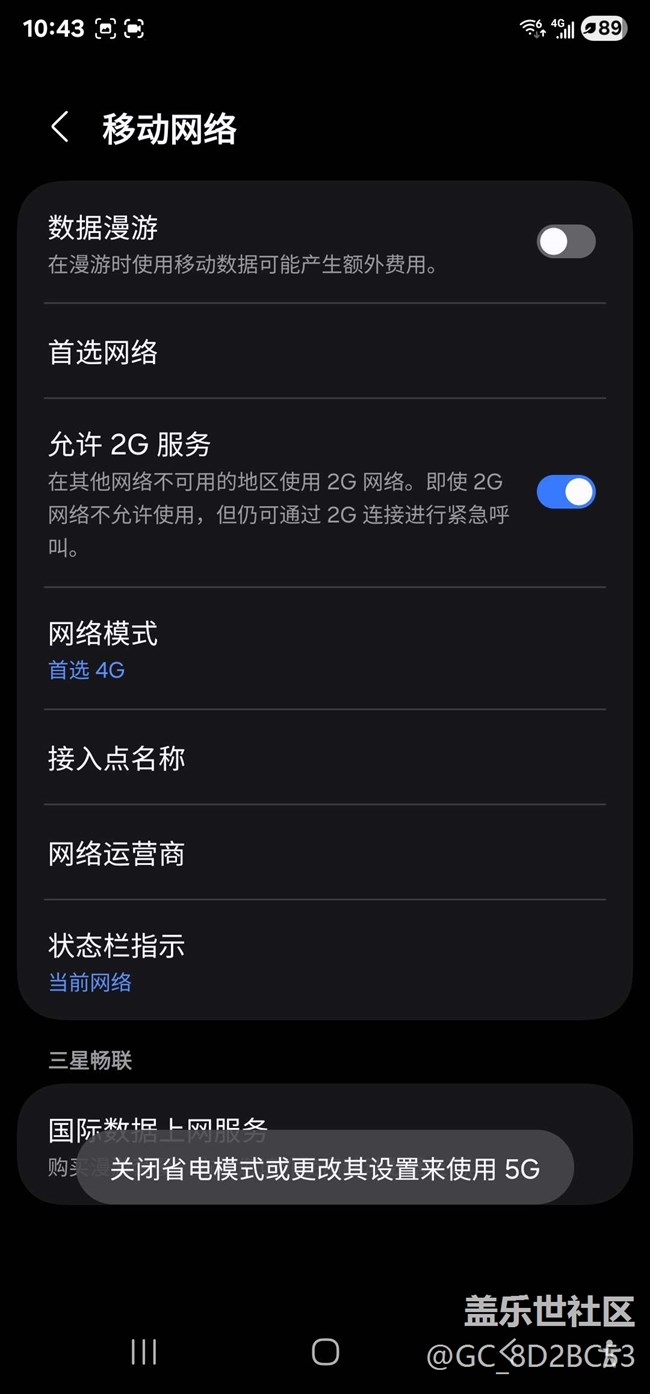Open 接入点名称 settings
This screenshot has width=650, height=1394.
325,758
